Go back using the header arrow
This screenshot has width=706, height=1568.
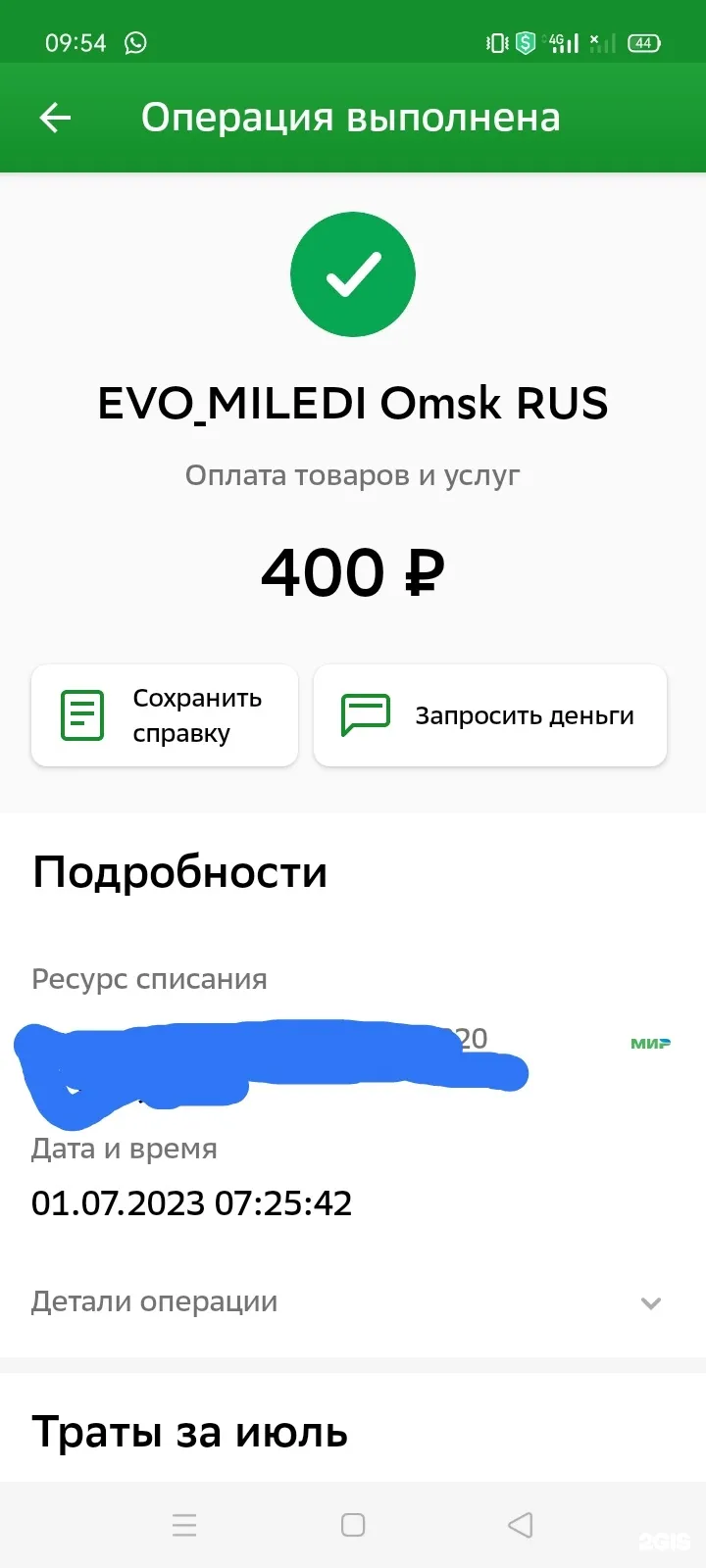(x=55, y=118)
